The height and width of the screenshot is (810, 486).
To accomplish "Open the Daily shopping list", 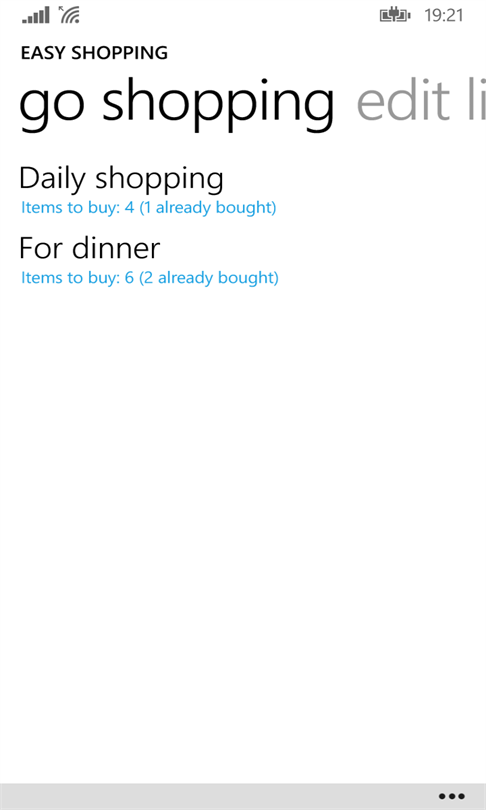I will point(148,190).
